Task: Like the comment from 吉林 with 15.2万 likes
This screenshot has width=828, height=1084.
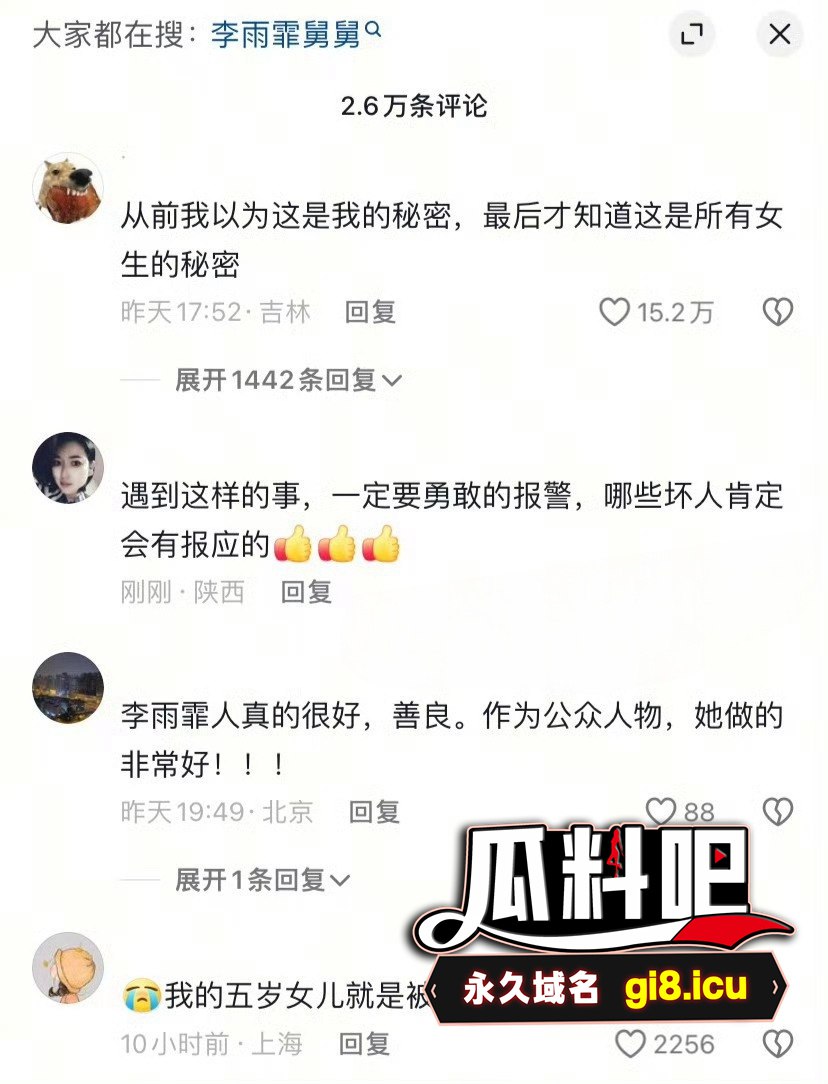Action: tap(615, 312)
